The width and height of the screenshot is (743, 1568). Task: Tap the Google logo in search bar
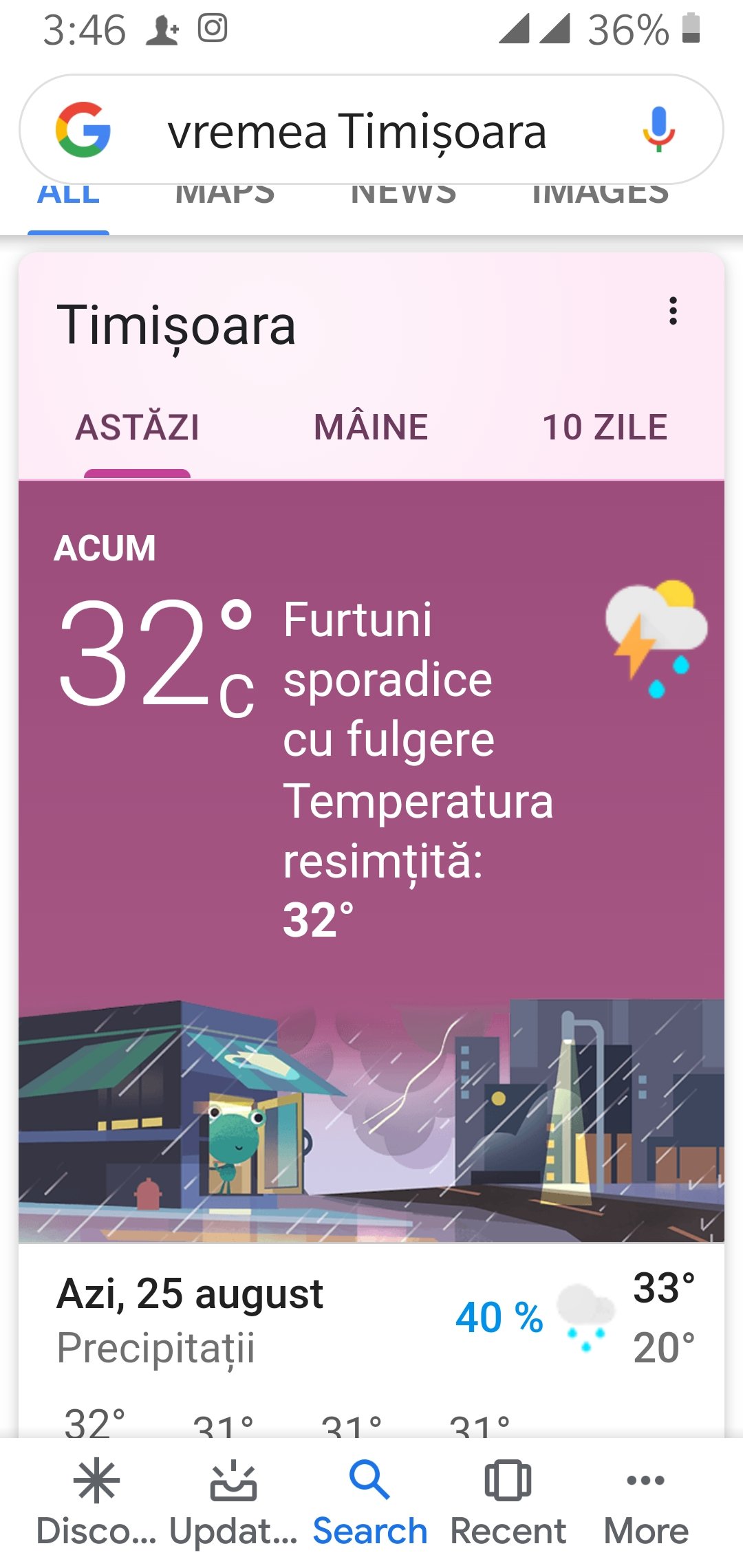(83, 129)
